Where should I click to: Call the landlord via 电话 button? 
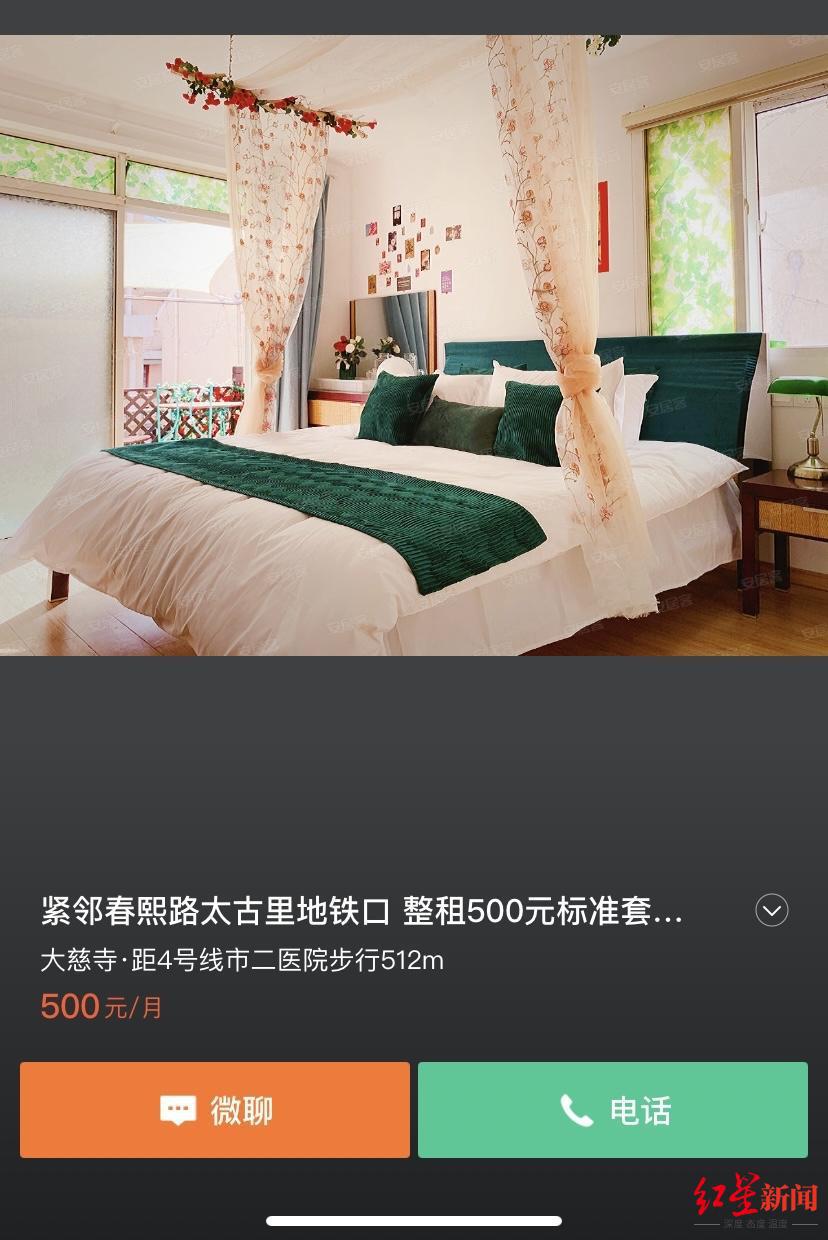(x=613, y=1110)
